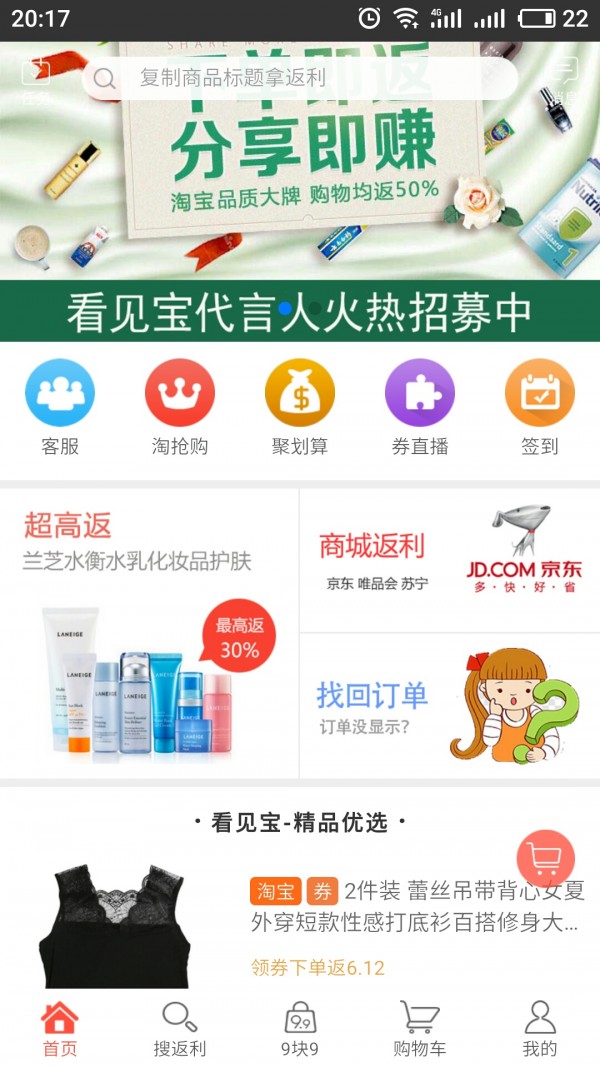600x1067 pixels.
Task: Switch to the 首页 tab
Action: (x=60, y=1030)
